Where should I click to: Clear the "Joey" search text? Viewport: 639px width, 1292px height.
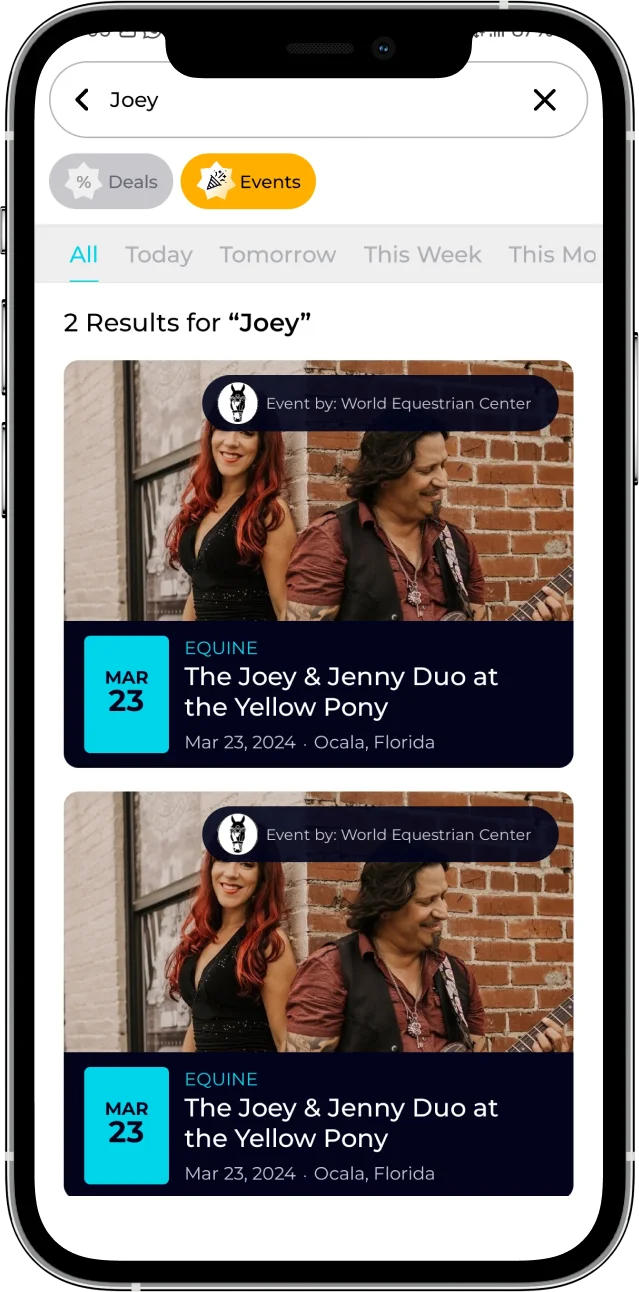(544, 100)
